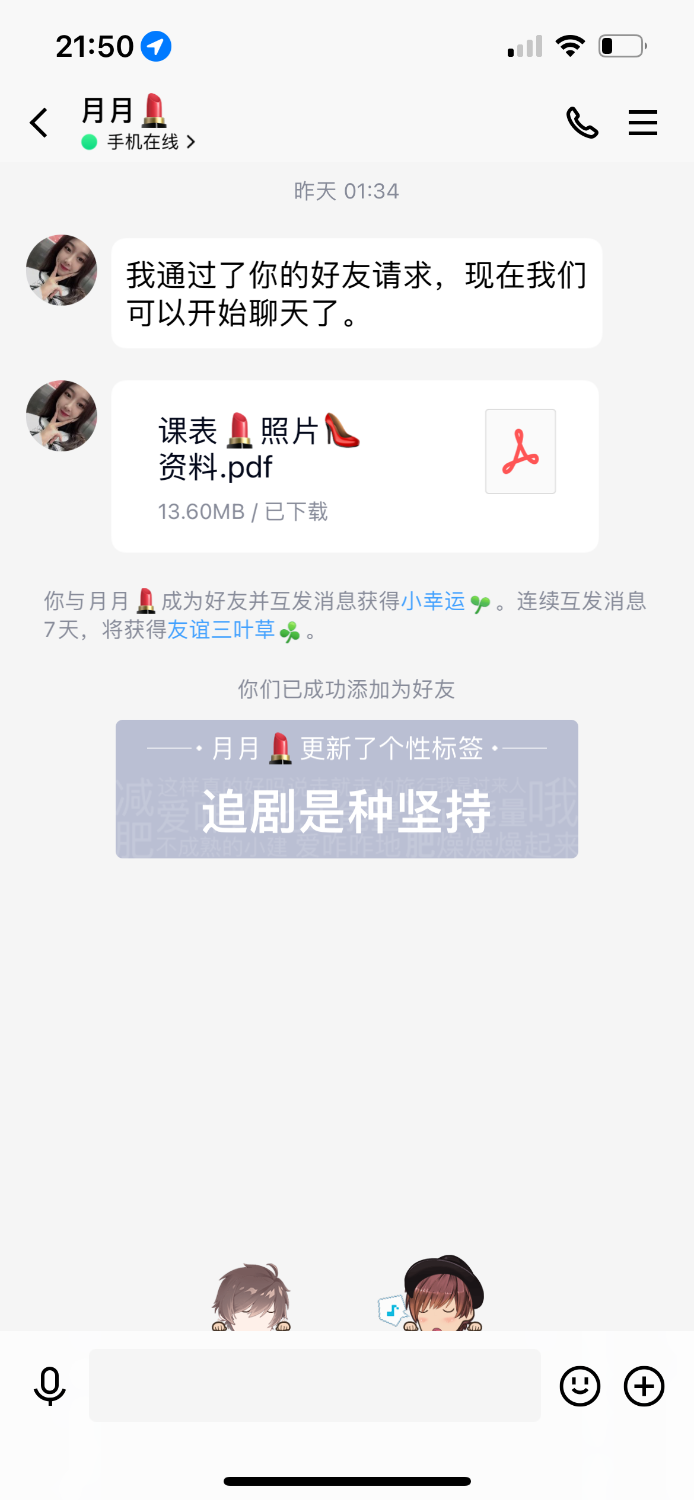The image size is (694, 1500).
Task: Tap the avatar beside the friend request message
Action: [61, 270]
